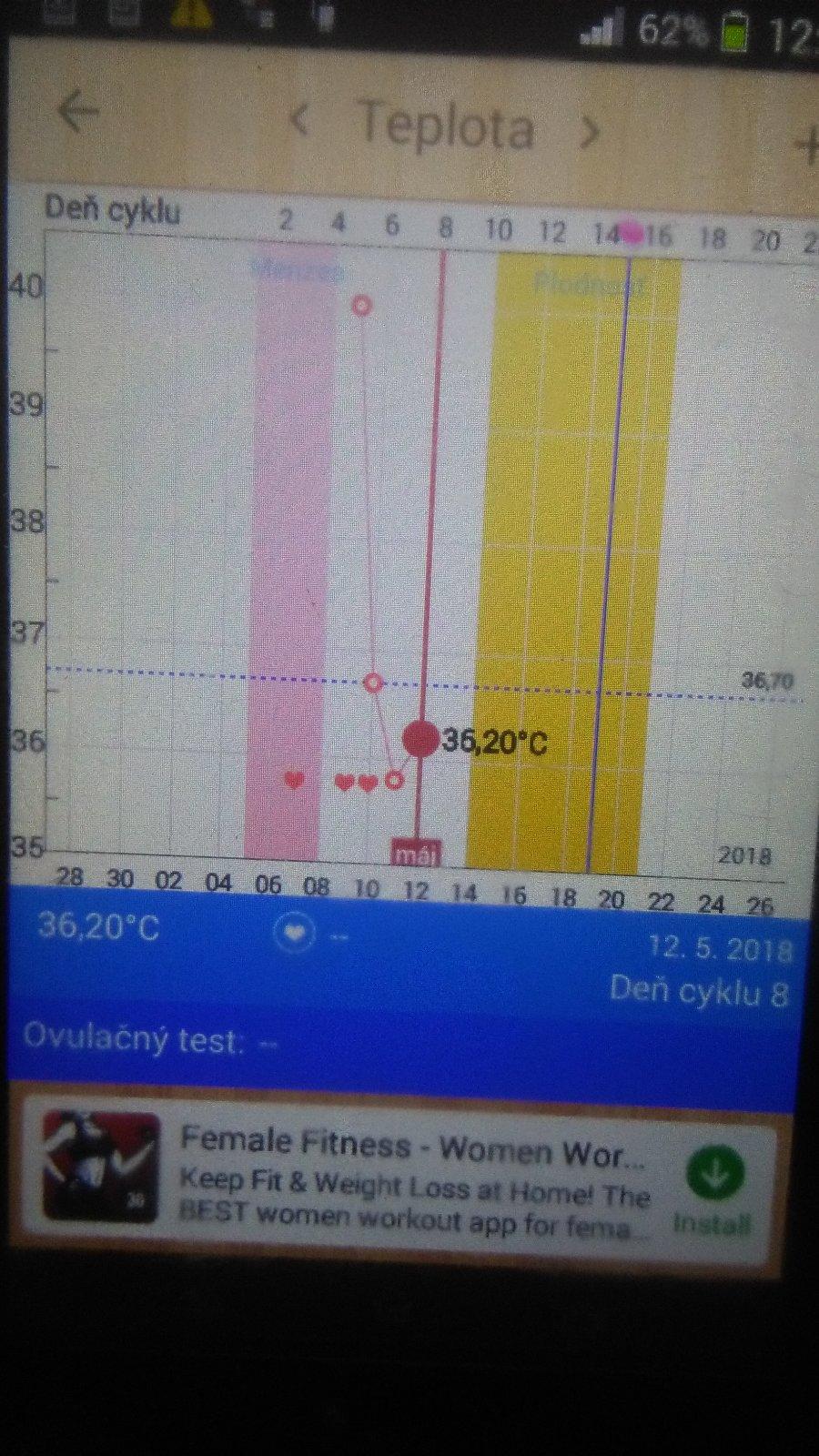Switch to previous chart before Teplota
Image resolution: width=819 pixels, height=1456 pixels.
[299, 121]
